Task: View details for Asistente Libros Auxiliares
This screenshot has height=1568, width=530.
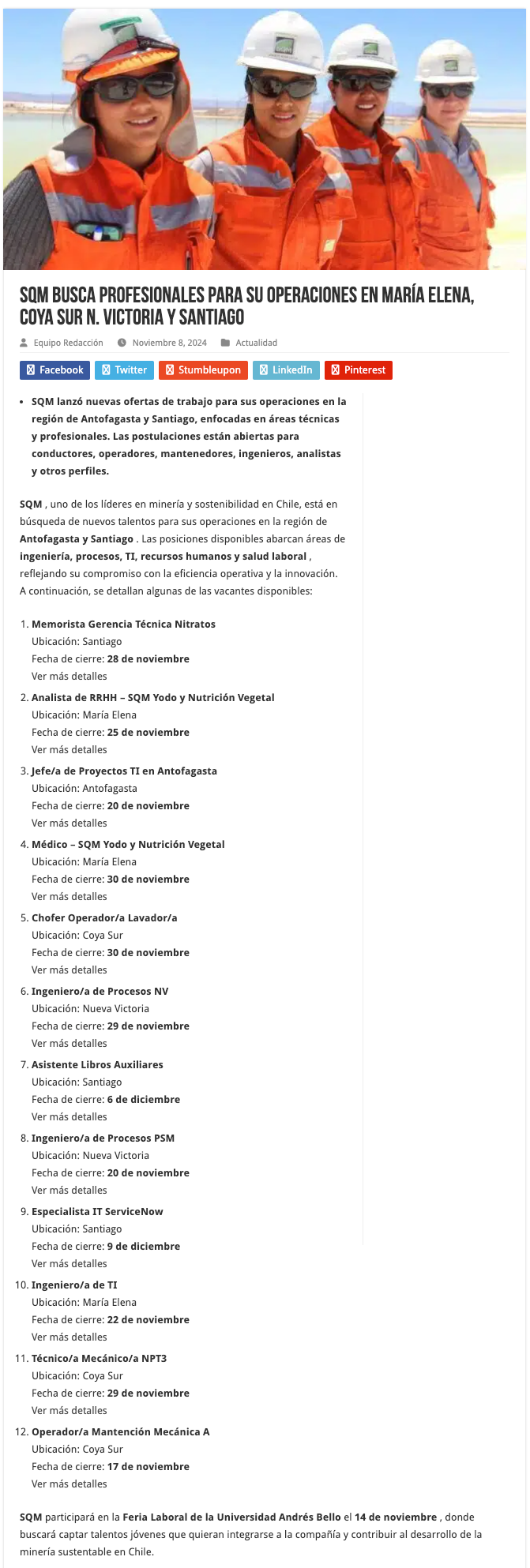Action: pyautogui.click(x=70, y=1117)
